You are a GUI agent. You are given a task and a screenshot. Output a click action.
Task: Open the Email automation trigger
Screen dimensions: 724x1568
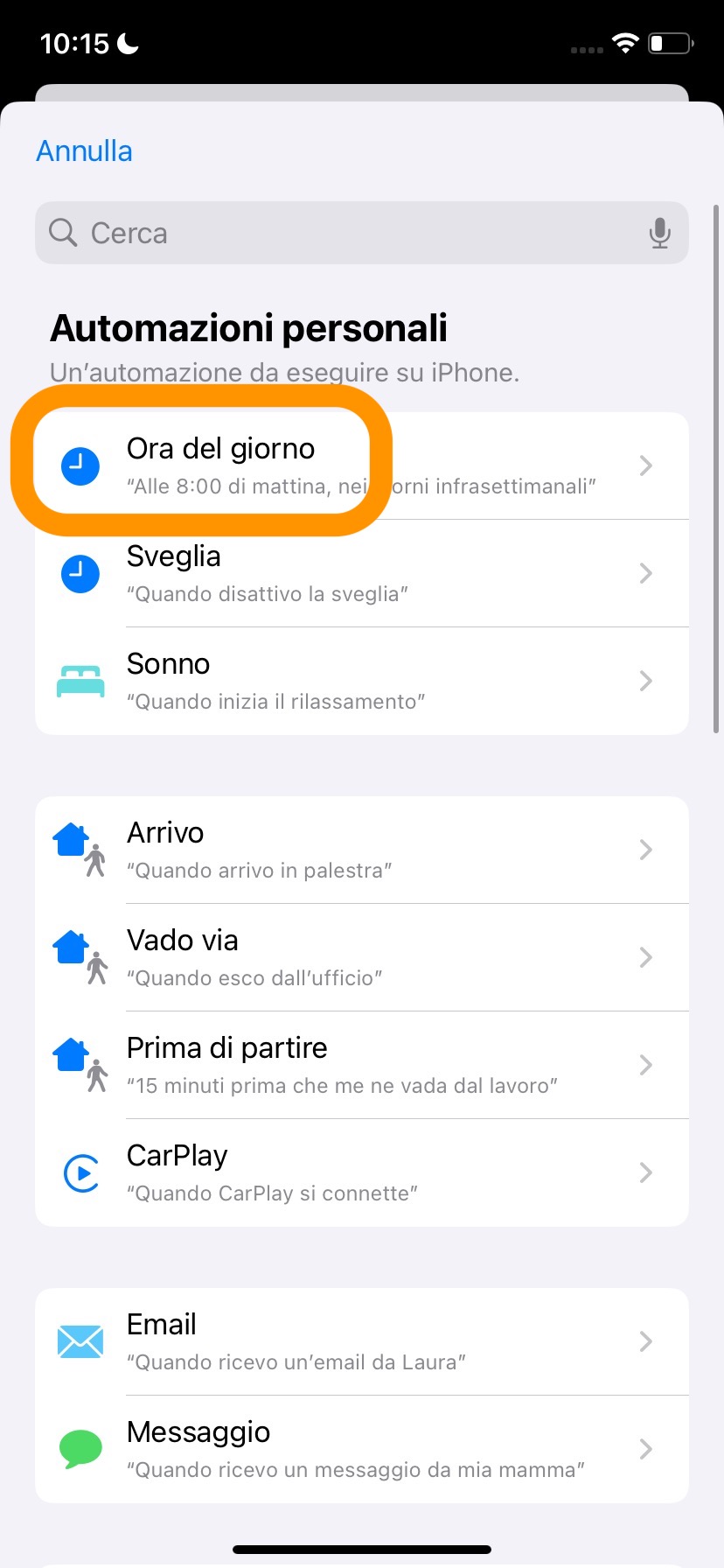tap(362, 1341)
